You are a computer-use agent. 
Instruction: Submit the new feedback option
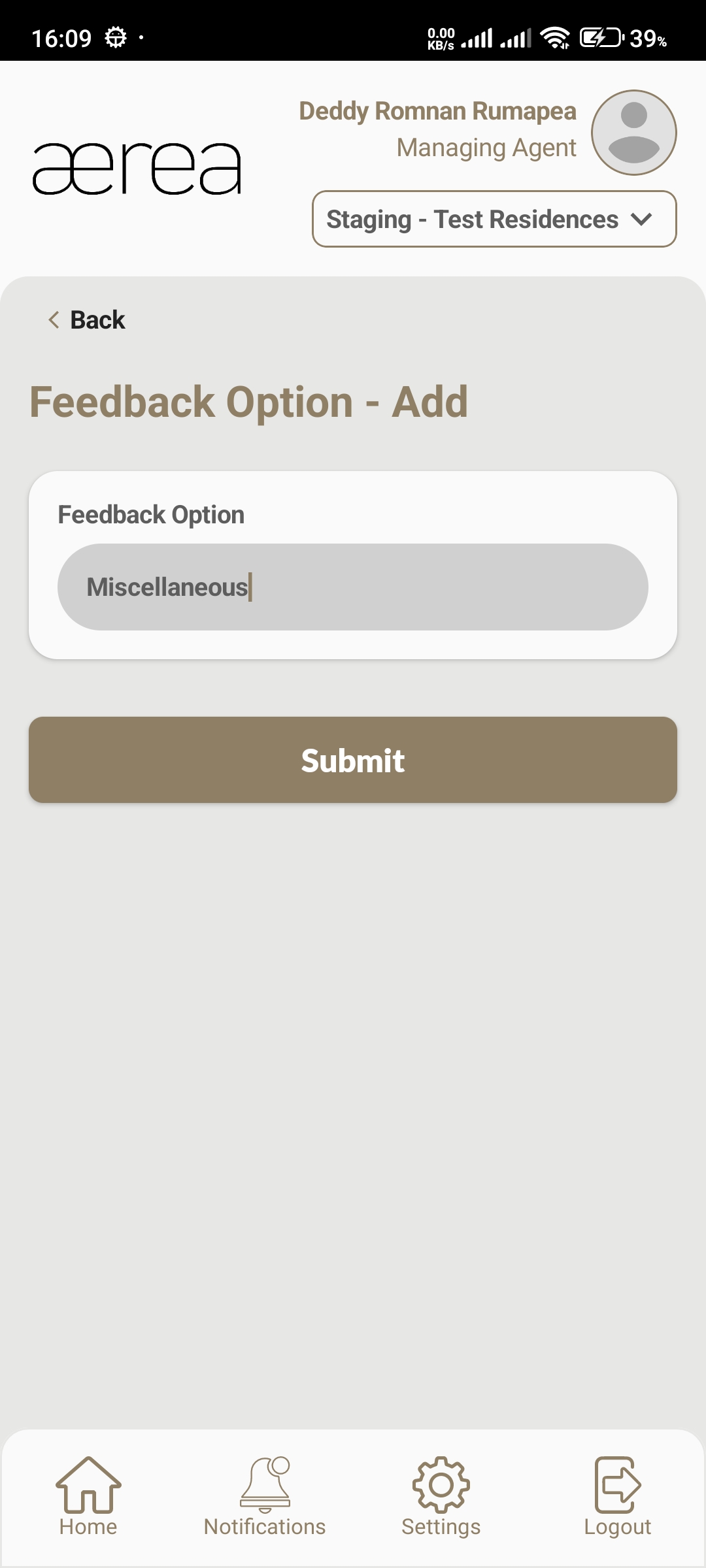pos(353,760)
